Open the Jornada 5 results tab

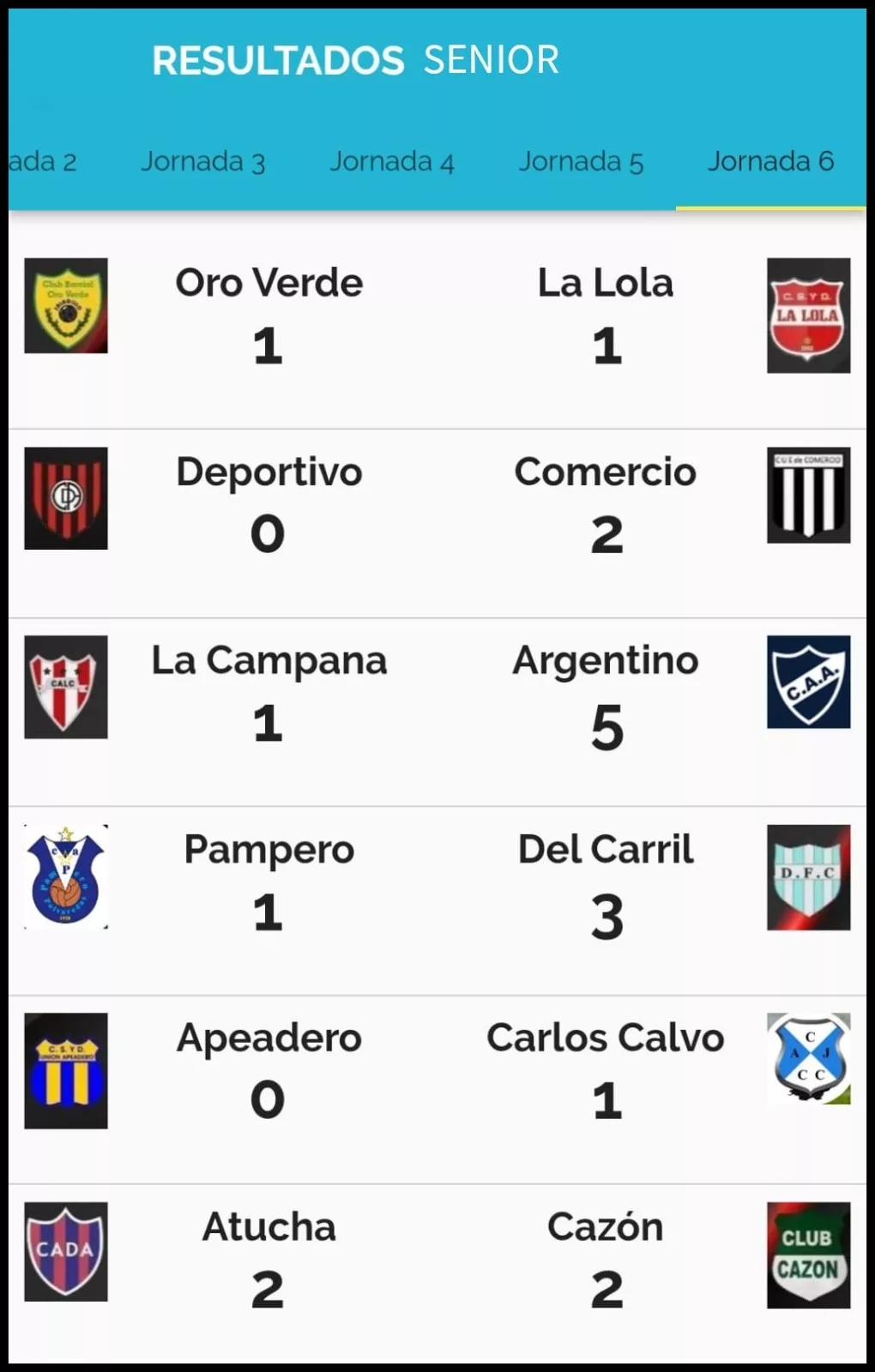(x=581, y=161)
